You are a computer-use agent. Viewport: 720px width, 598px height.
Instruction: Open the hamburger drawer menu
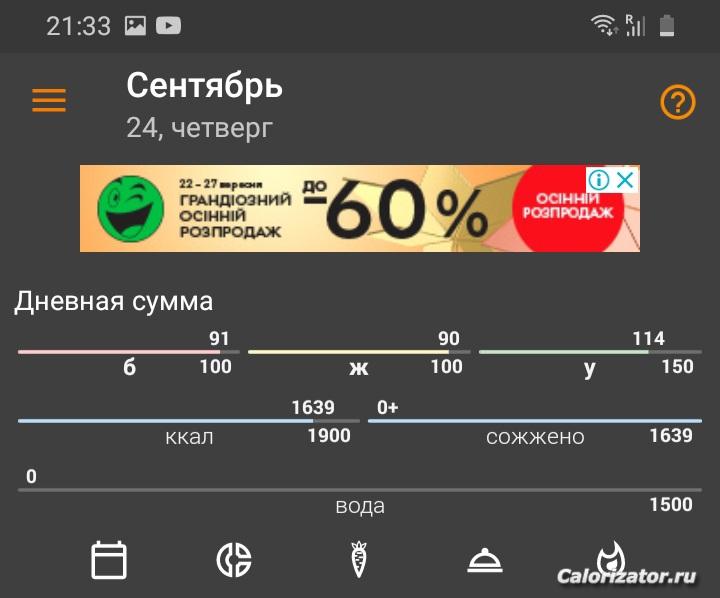coord(49,101)
